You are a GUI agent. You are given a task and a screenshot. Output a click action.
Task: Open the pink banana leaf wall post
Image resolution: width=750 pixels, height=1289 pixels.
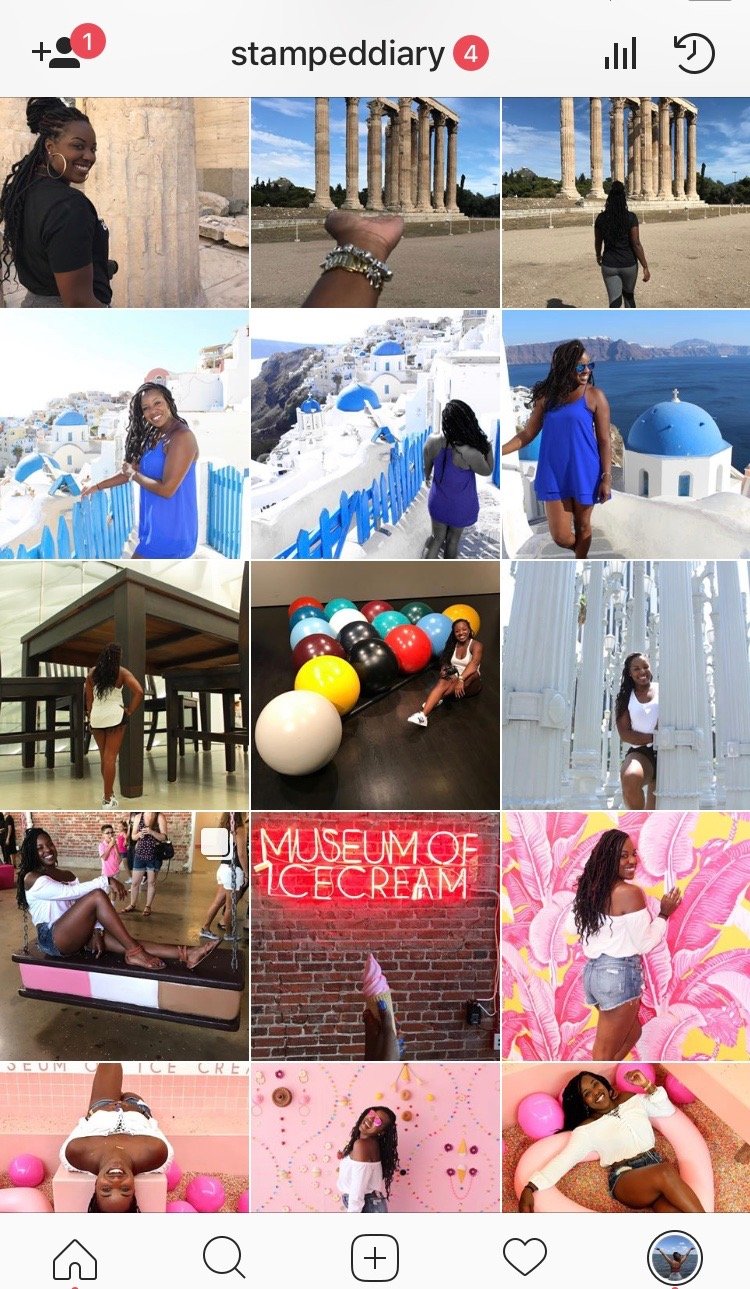pos(626,936)
